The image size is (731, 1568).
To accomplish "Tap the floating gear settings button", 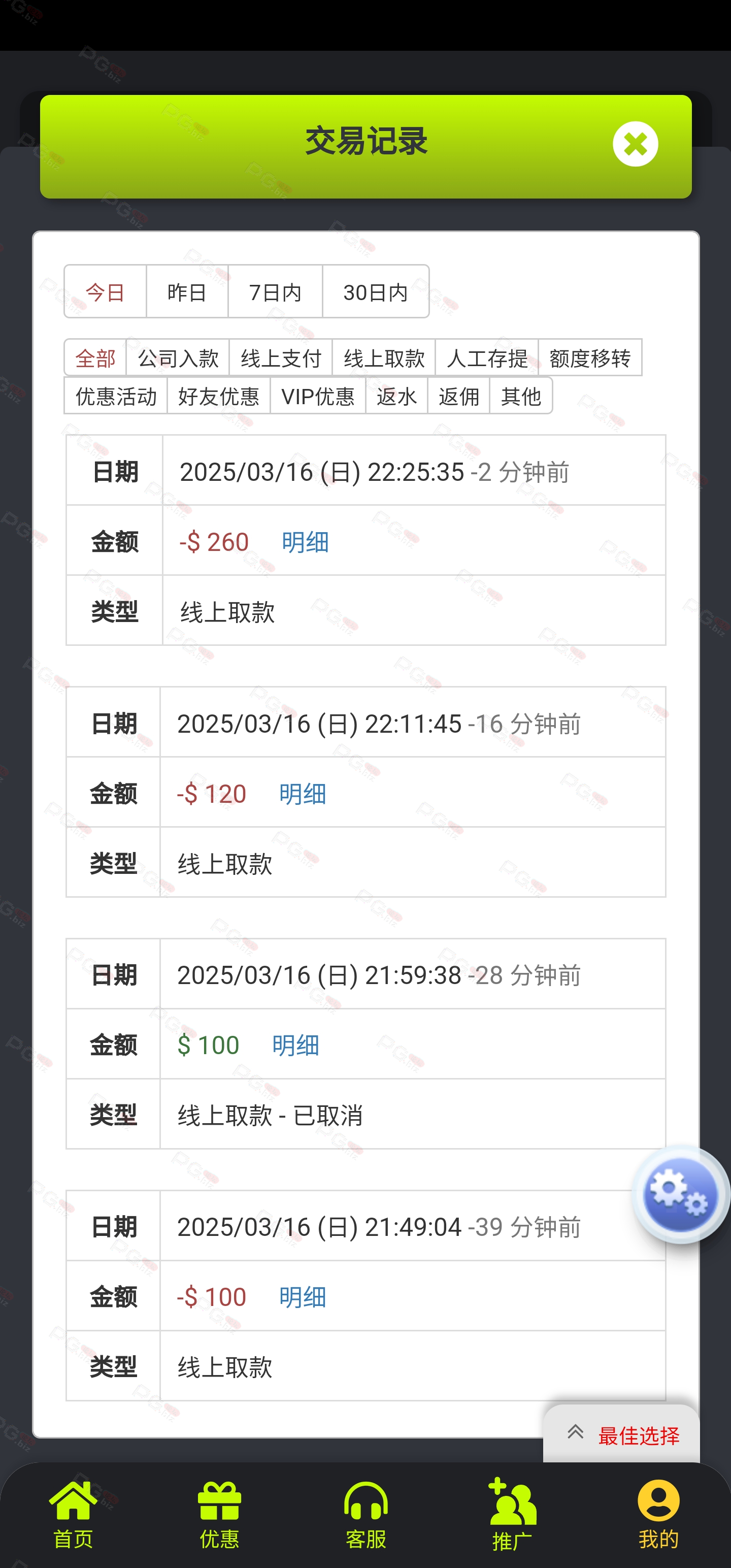I will tap(680, 1194).
